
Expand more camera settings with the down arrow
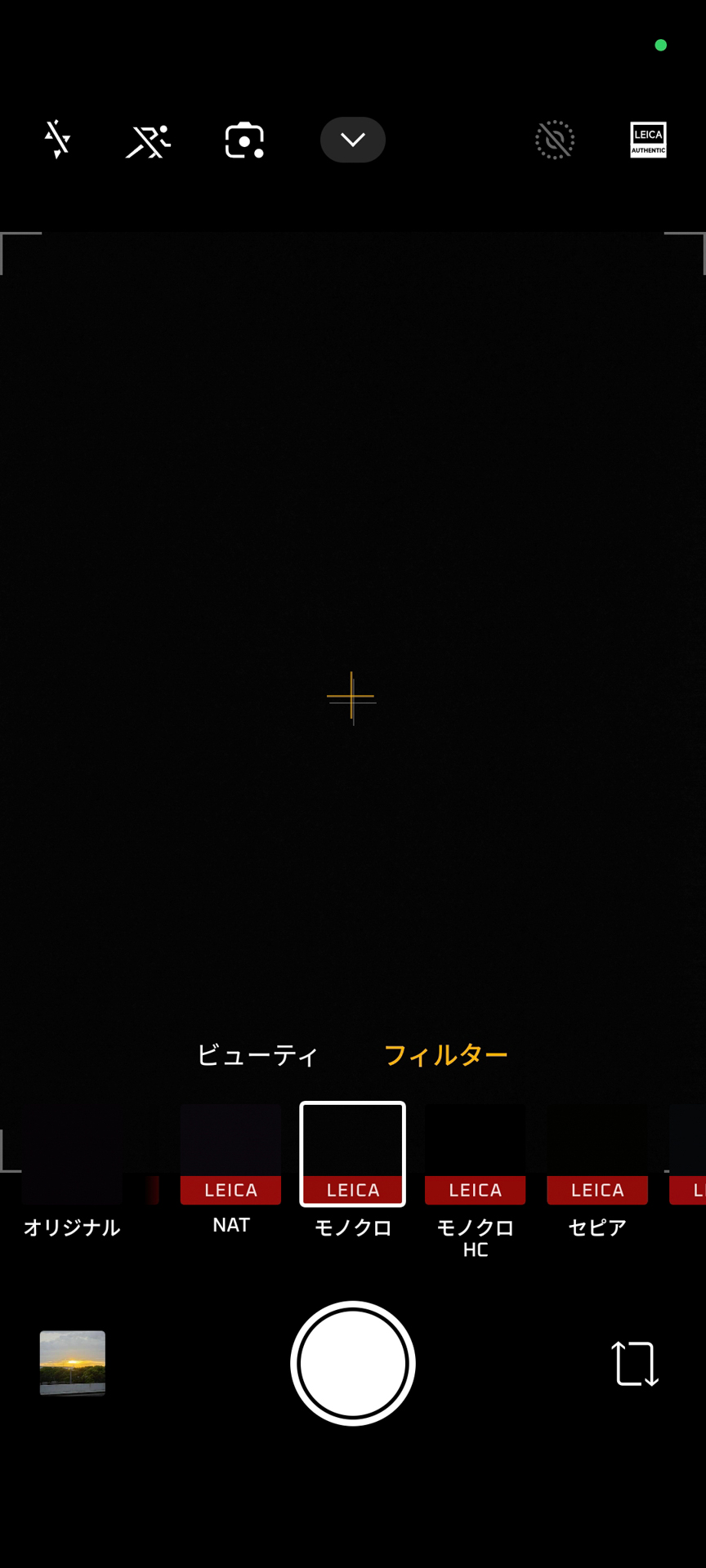click(x=352, y=140)
